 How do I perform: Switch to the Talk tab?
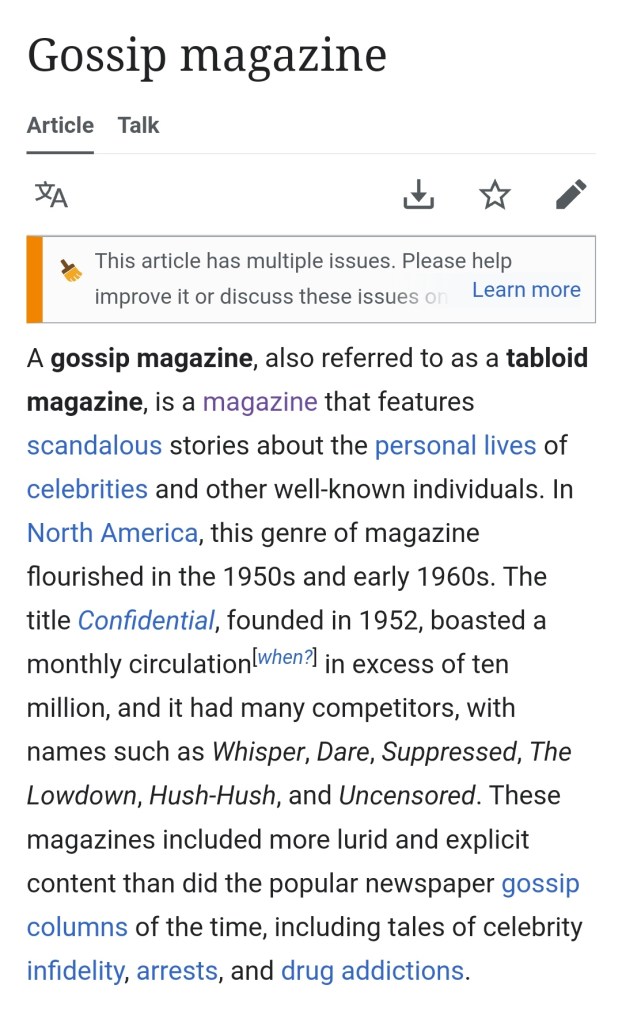point(138,126)
